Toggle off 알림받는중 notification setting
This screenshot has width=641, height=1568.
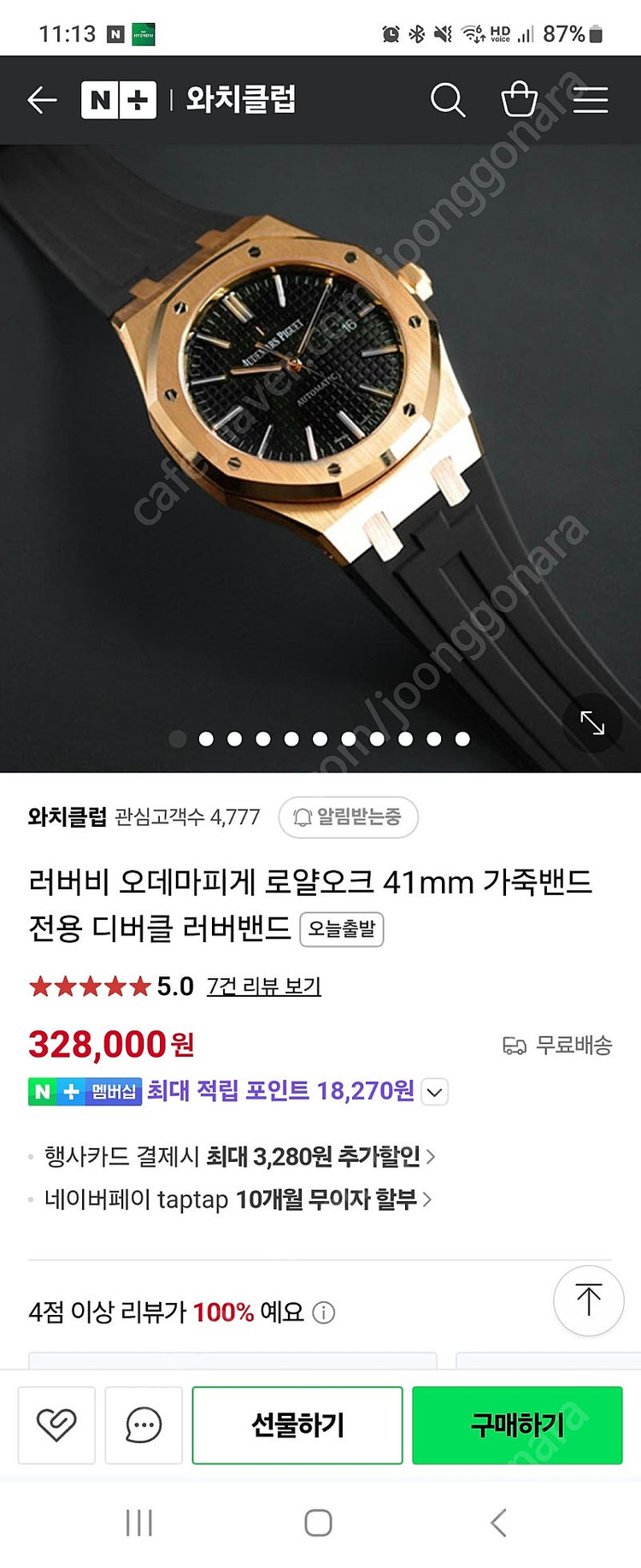[x=347, y=817]
